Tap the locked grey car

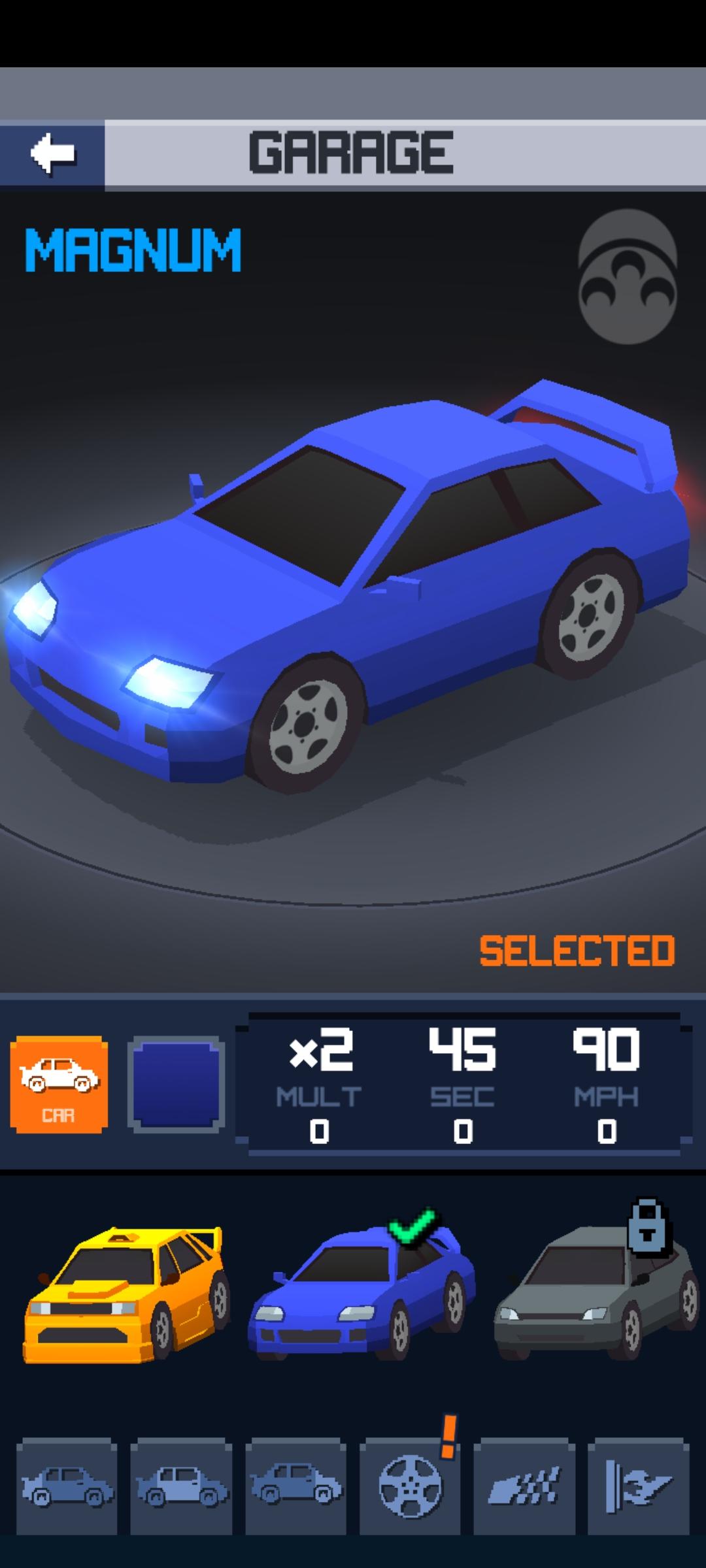[596, 1290]
